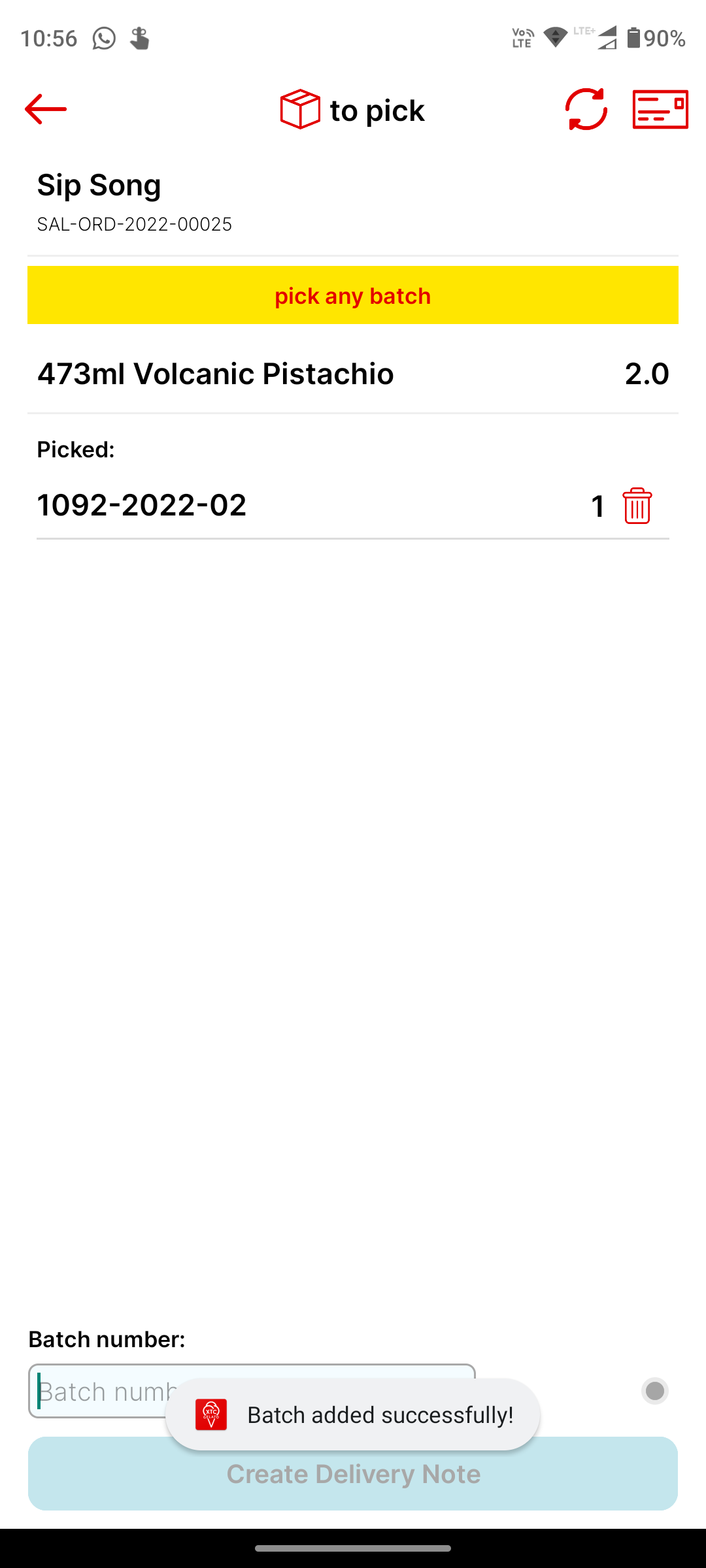Go back using the red arrow
Screen dimensions: 706x1568
click(x=46, y=109)
